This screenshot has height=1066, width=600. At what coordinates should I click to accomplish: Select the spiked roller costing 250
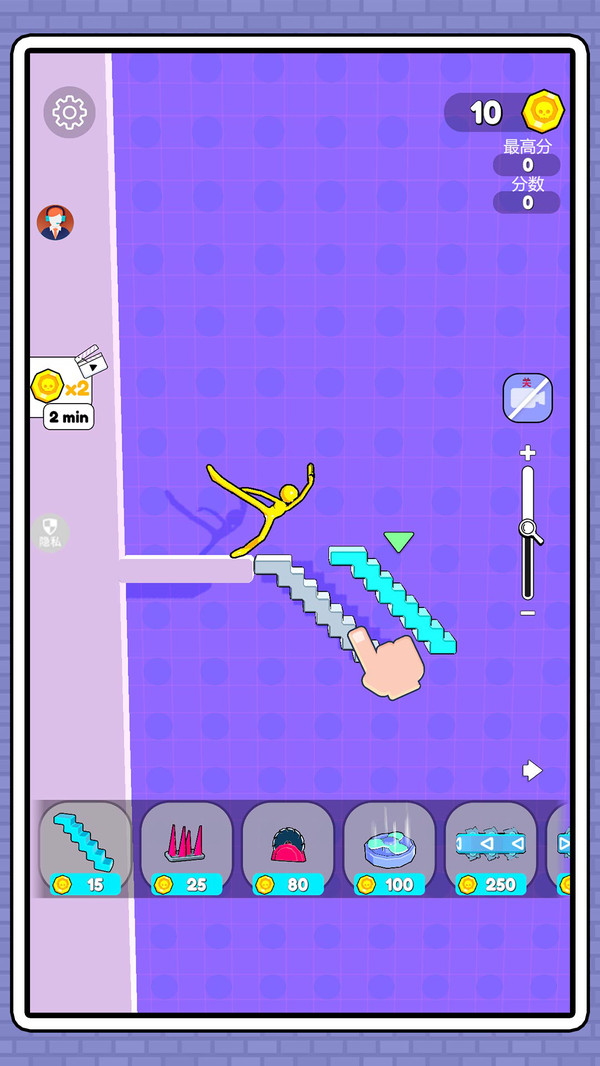point(490,848)
